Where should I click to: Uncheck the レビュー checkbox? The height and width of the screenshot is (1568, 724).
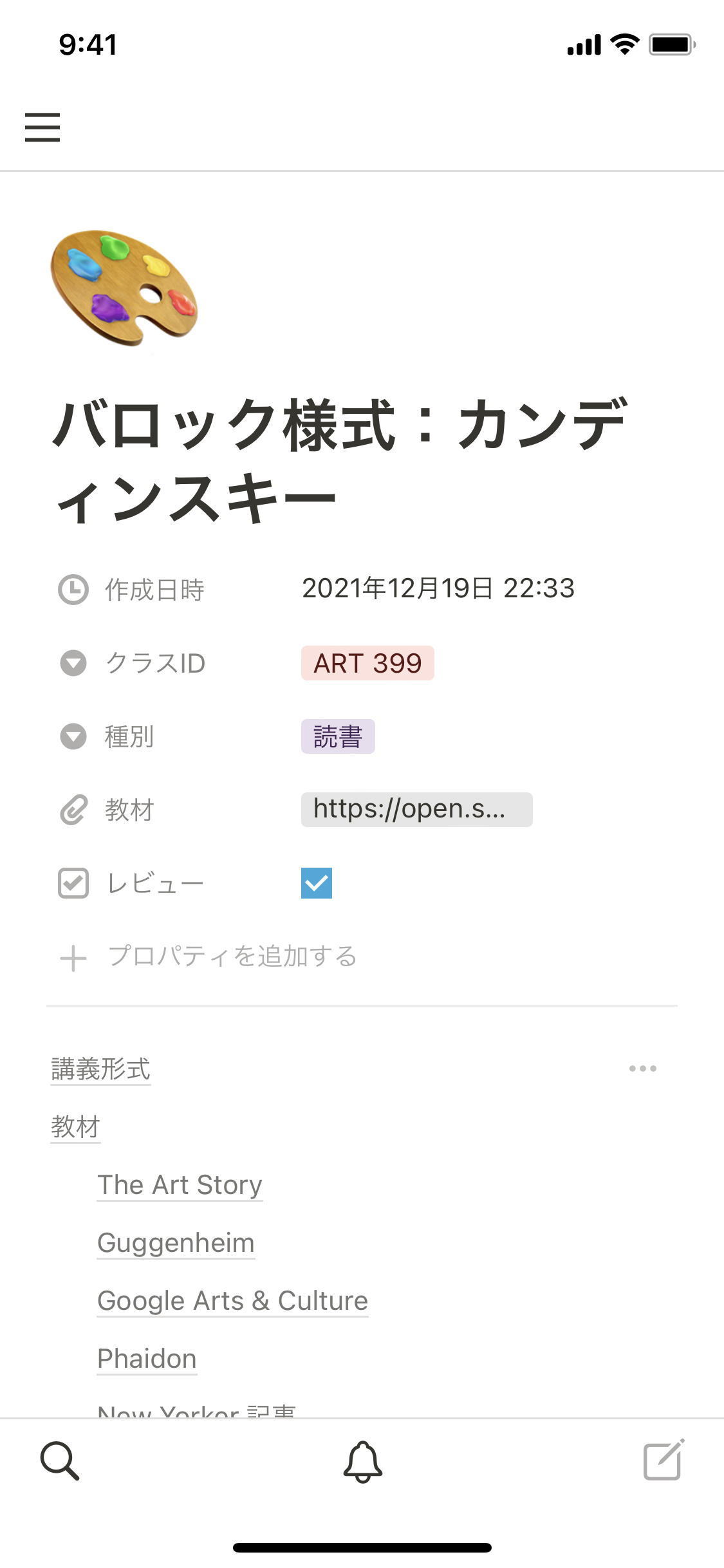click(x=317, y=883)
